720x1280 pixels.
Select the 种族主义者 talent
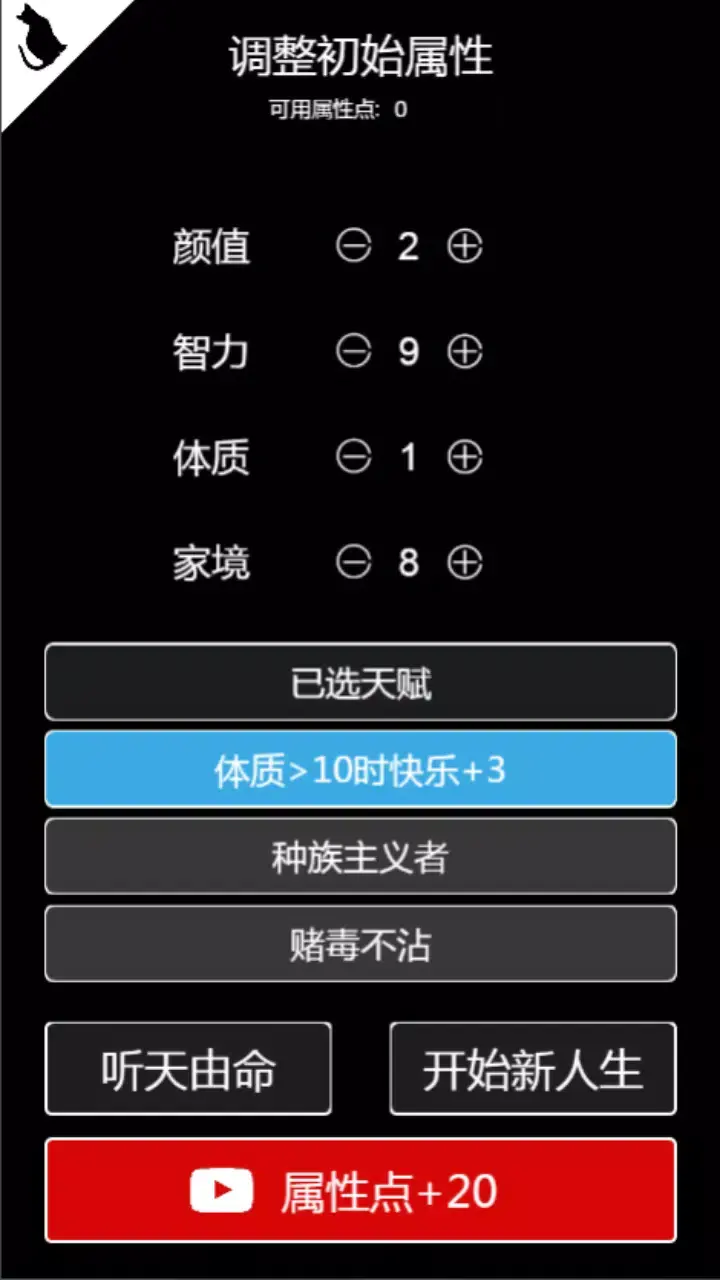(x=359, y=856)
